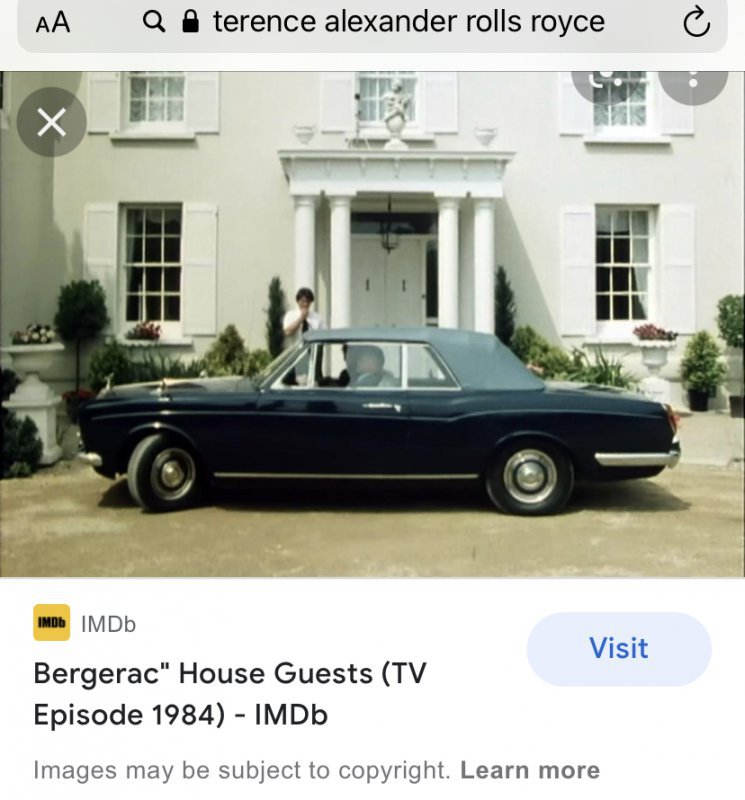Open the reader and text size menu
The height and width of the screenshot is (800, 745).
[x=53, y=23]
